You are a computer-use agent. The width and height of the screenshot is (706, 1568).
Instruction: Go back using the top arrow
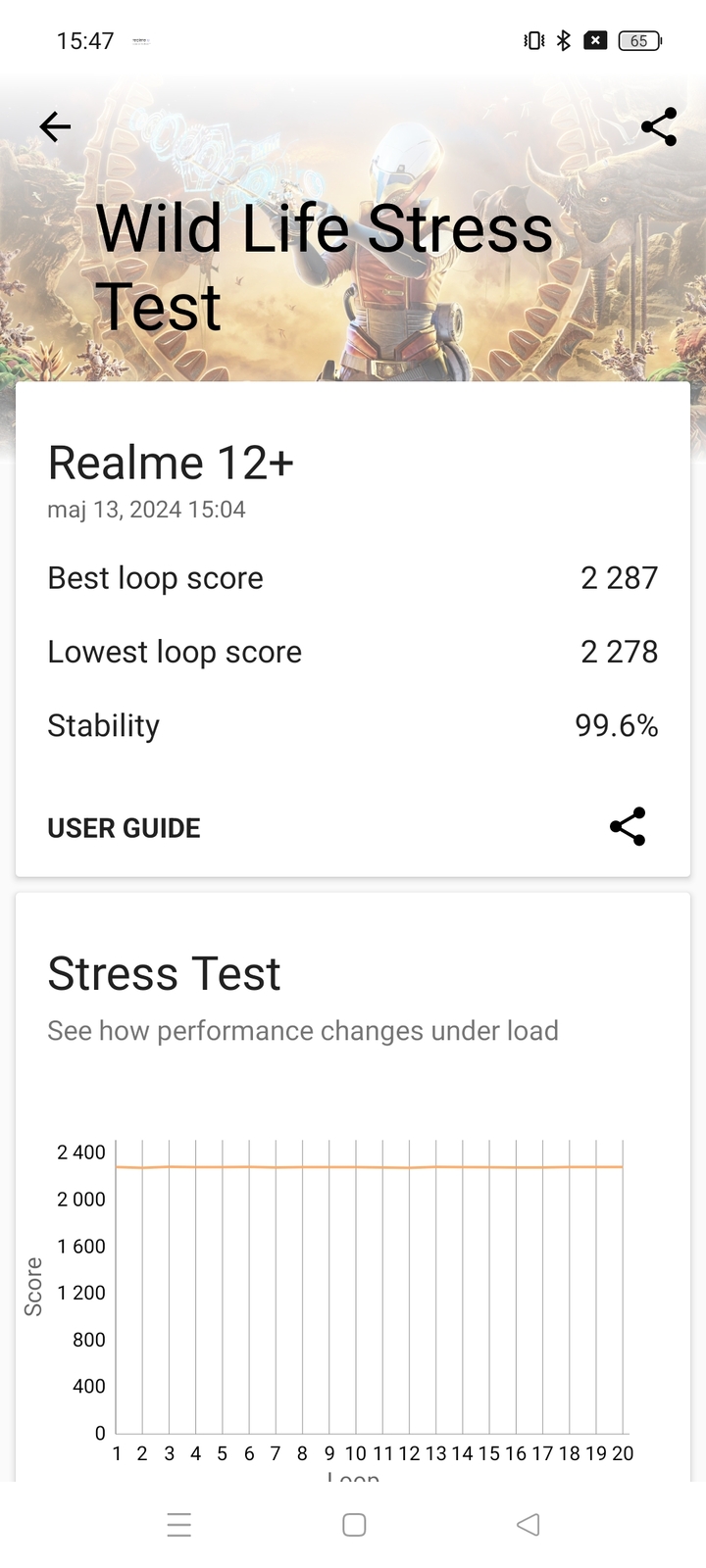(x=55, y=126)
